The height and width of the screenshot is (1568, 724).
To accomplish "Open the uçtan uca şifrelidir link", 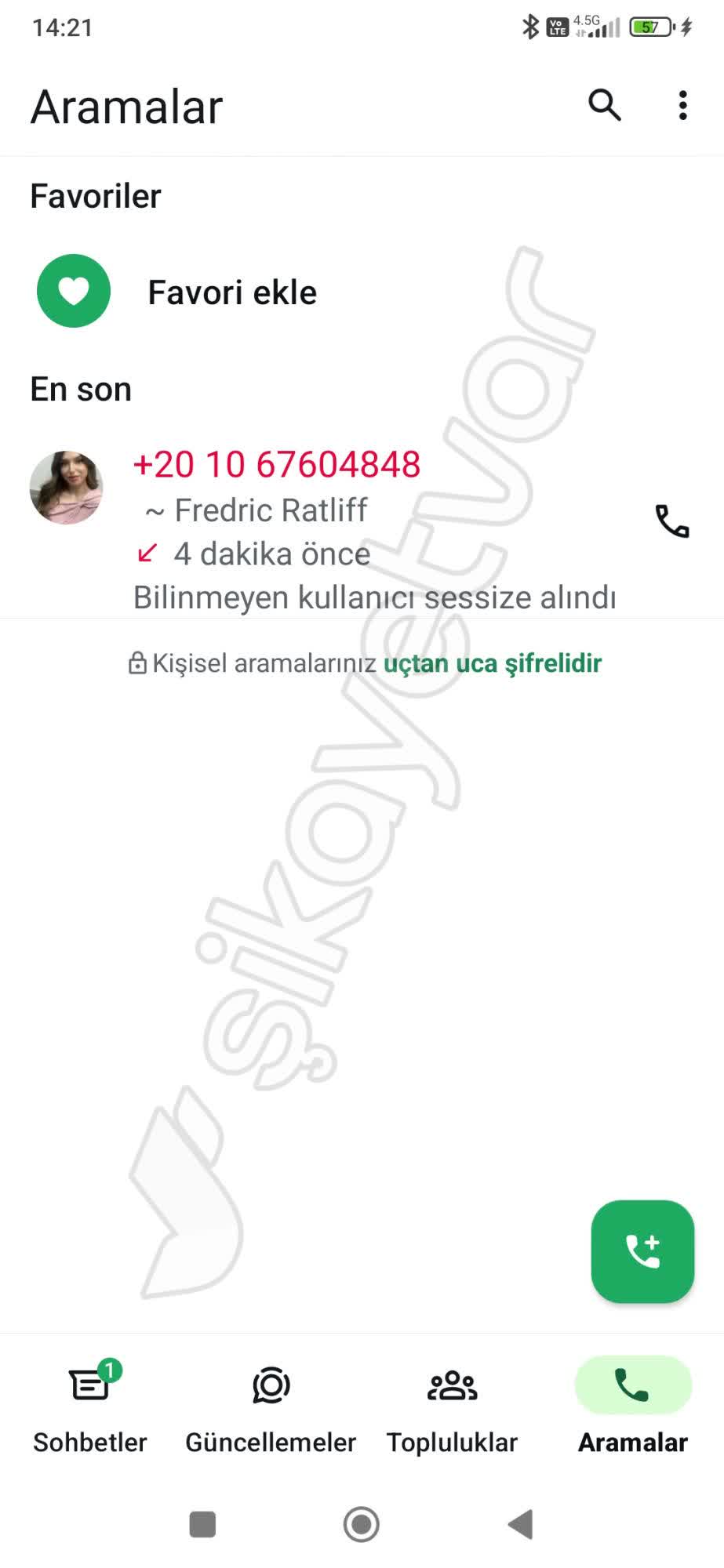I will click(493, 662).
